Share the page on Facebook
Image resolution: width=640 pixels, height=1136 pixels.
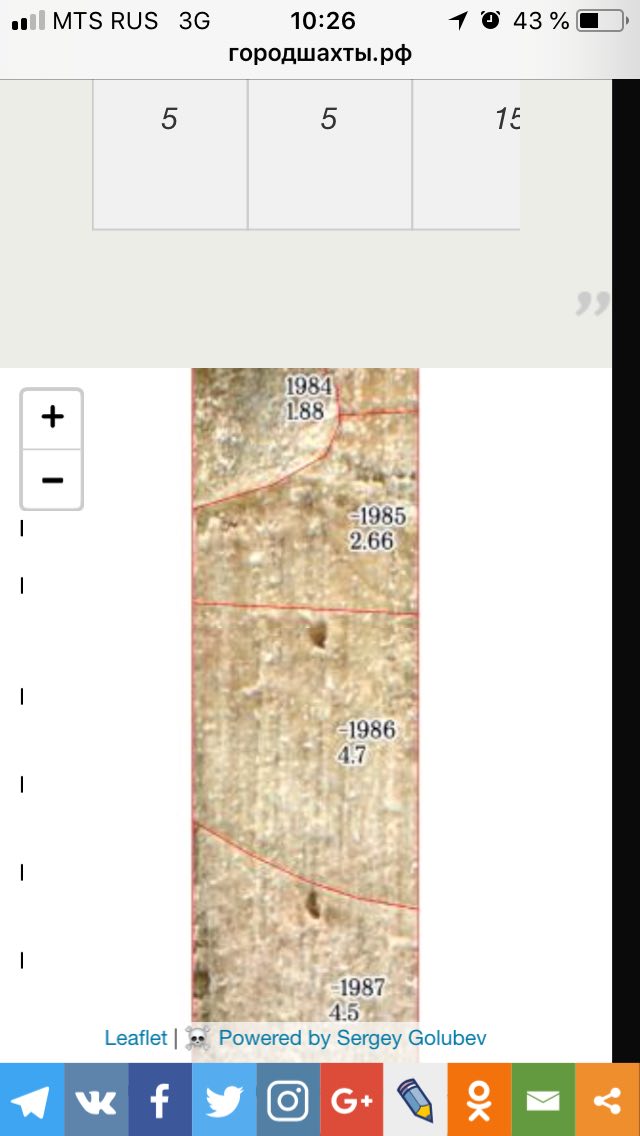point(159,1100)
